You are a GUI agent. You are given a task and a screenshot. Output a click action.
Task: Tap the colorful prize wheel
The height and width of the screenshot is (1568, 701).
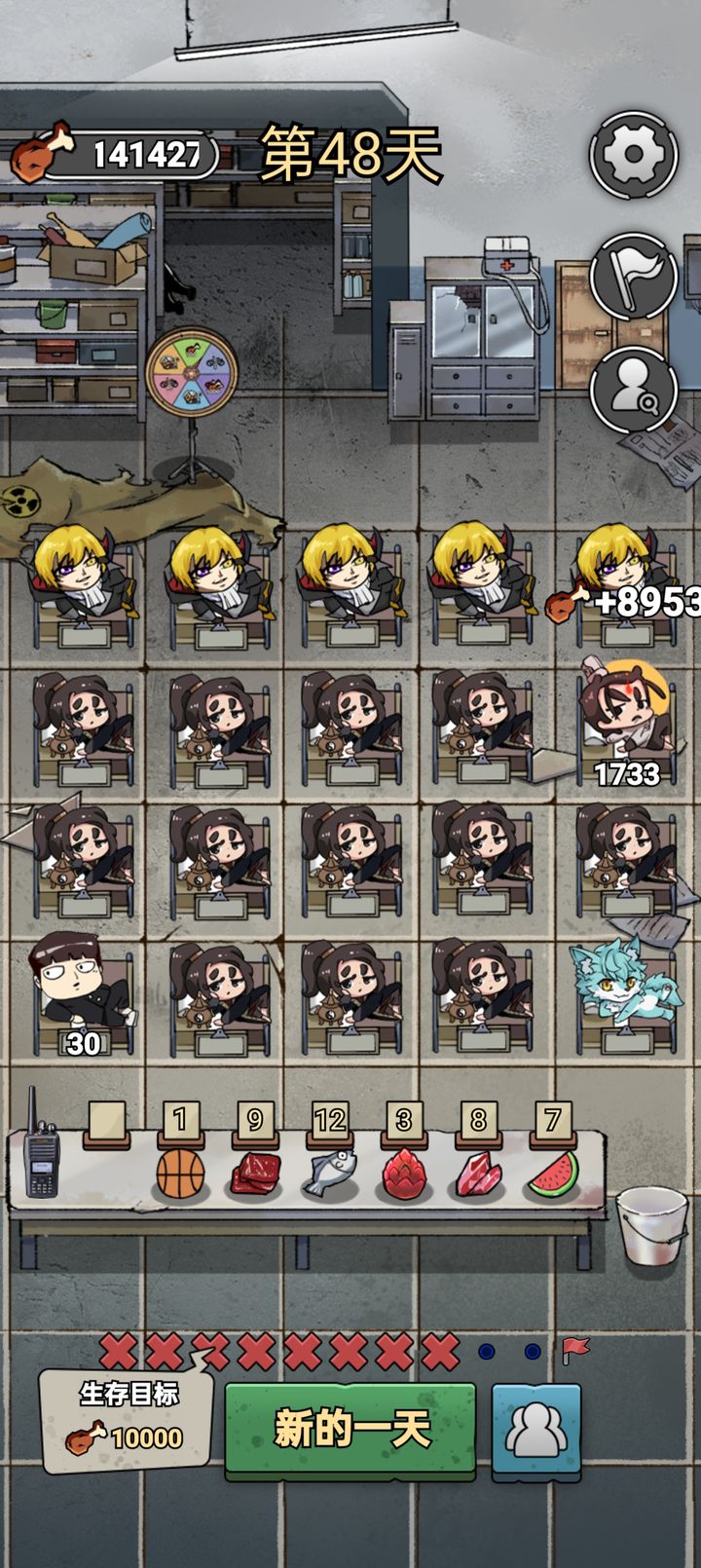coord(192,369)
